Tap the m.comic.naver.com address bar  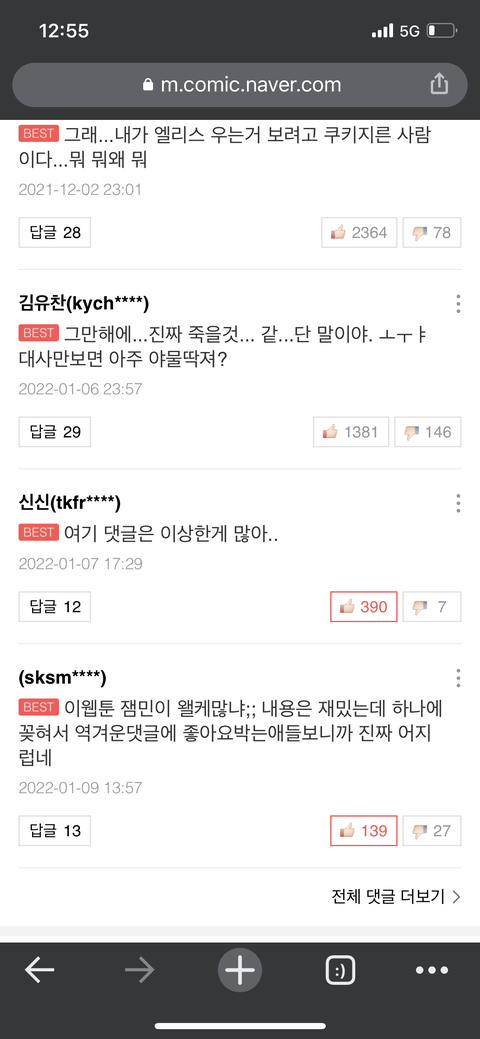point(240,85)
